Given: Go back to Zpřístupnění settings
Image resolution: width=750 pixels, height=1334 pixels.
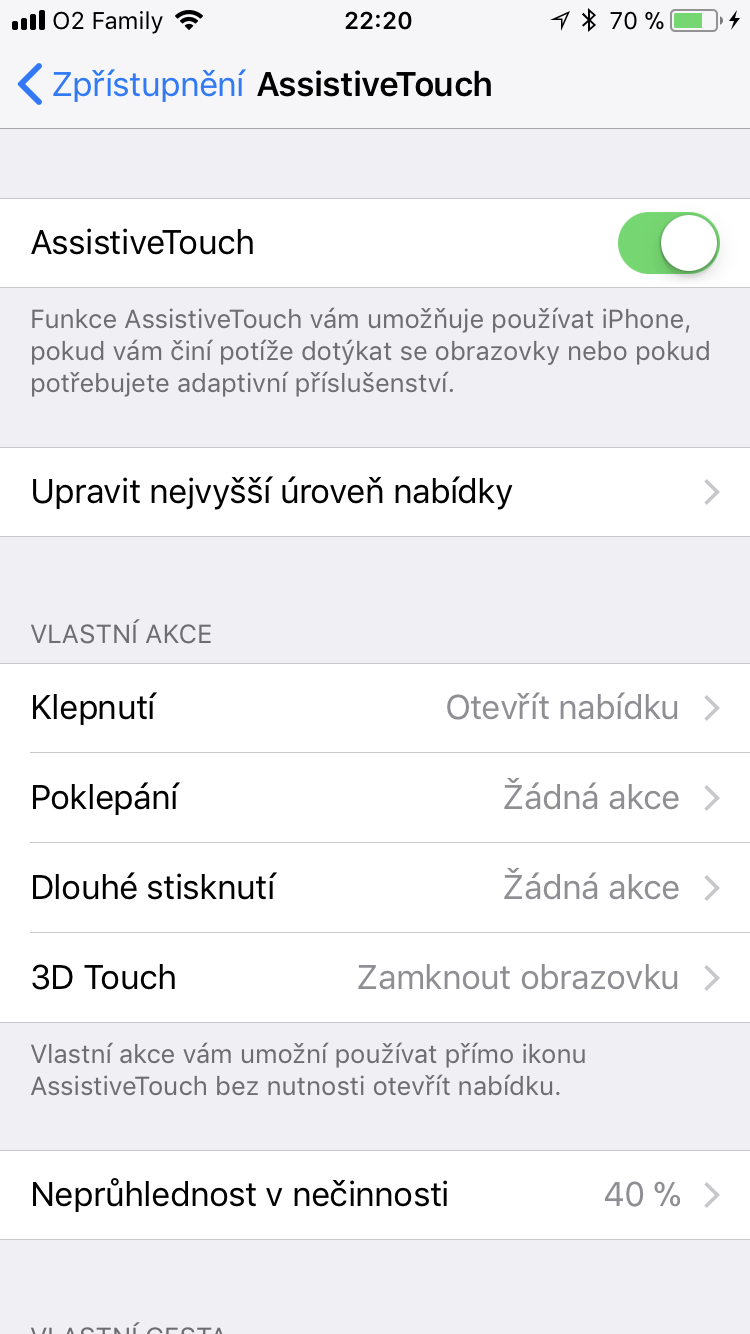Looking at the screenshot, I should [130, 85].
